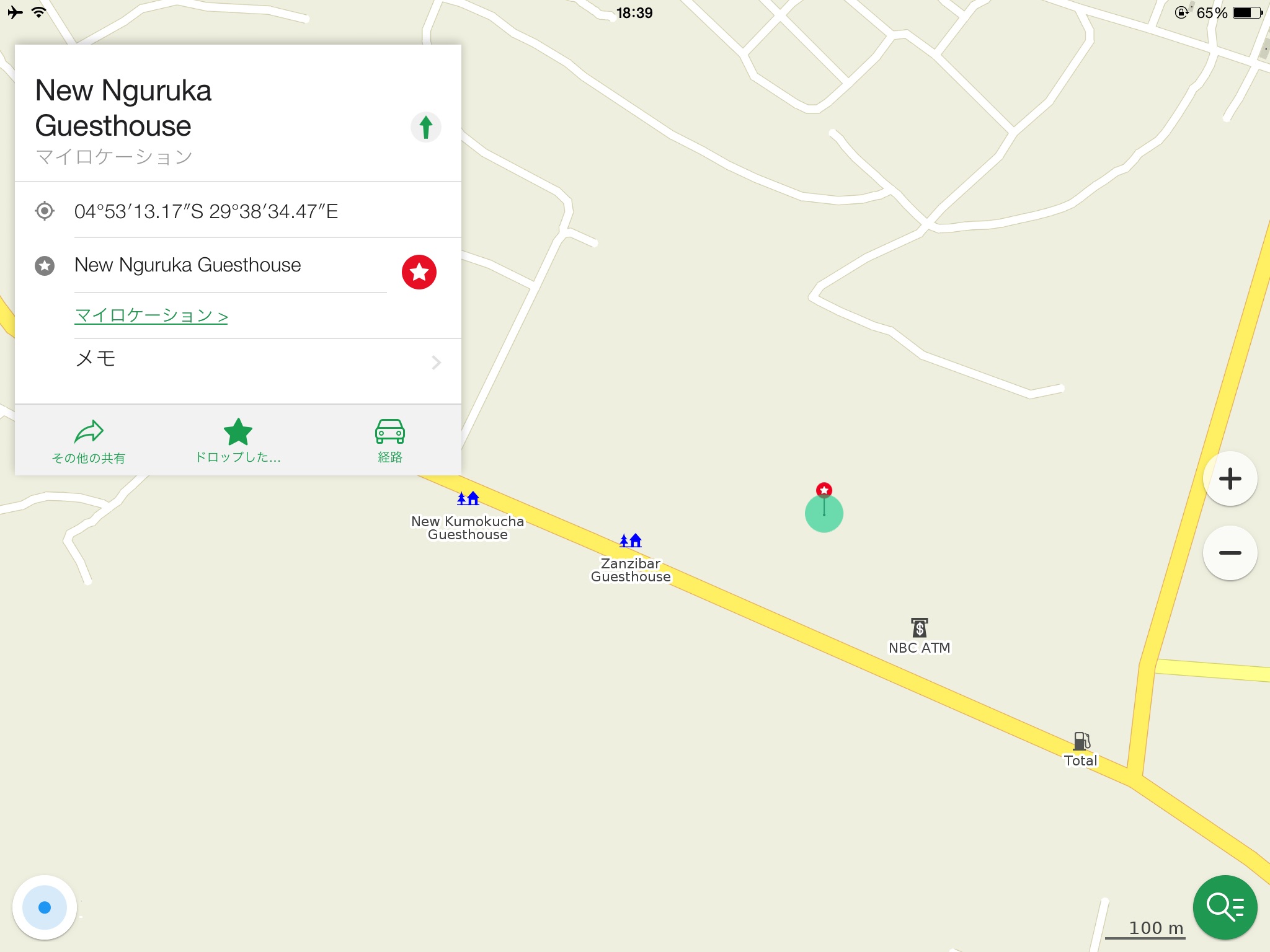1270x952 pixels.
Task: Open the マイロケーション bookmark set link
Action: (x=151, y=315)
